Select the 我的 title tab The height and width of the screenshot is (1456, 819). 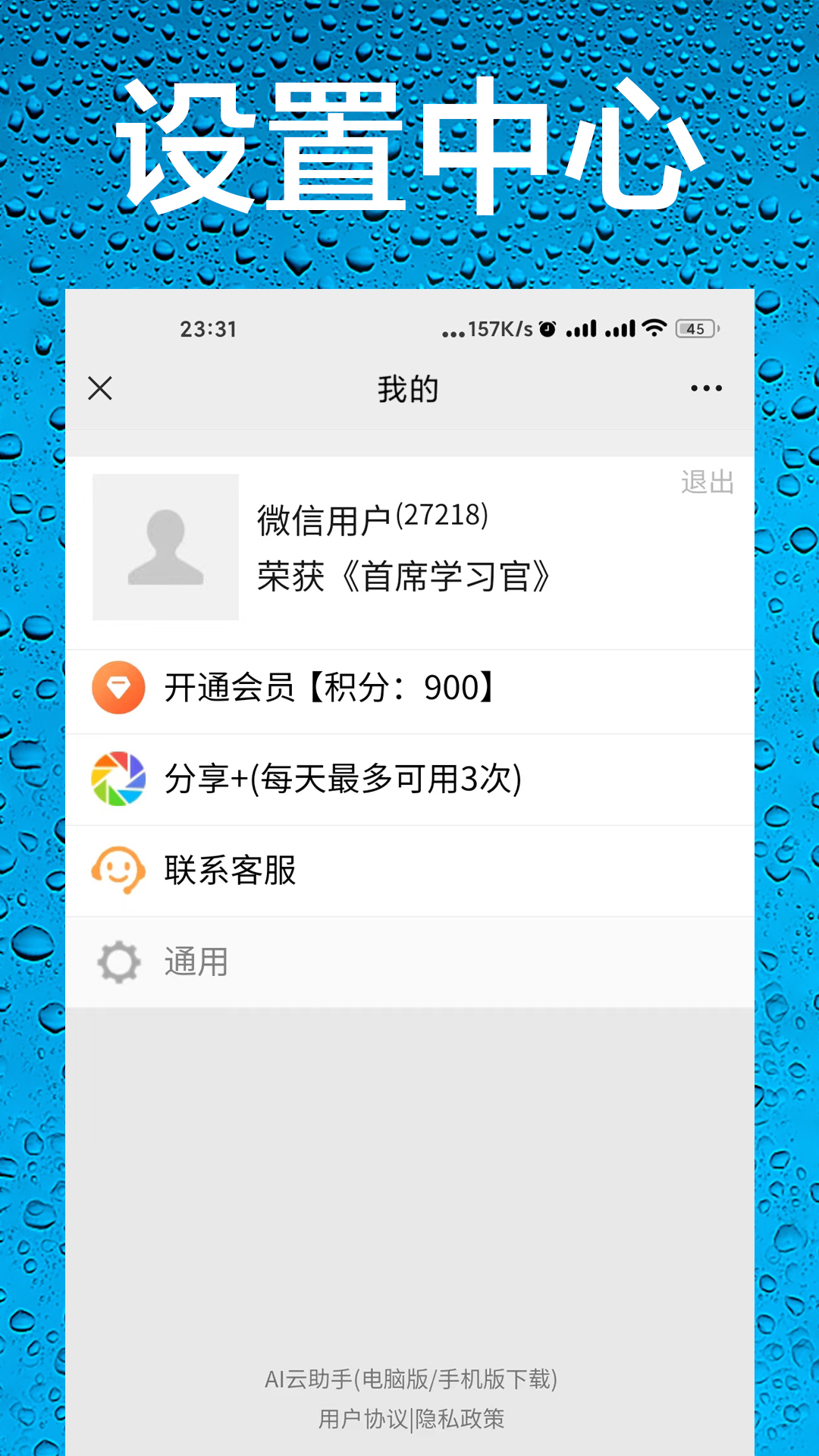pos(409,388)
